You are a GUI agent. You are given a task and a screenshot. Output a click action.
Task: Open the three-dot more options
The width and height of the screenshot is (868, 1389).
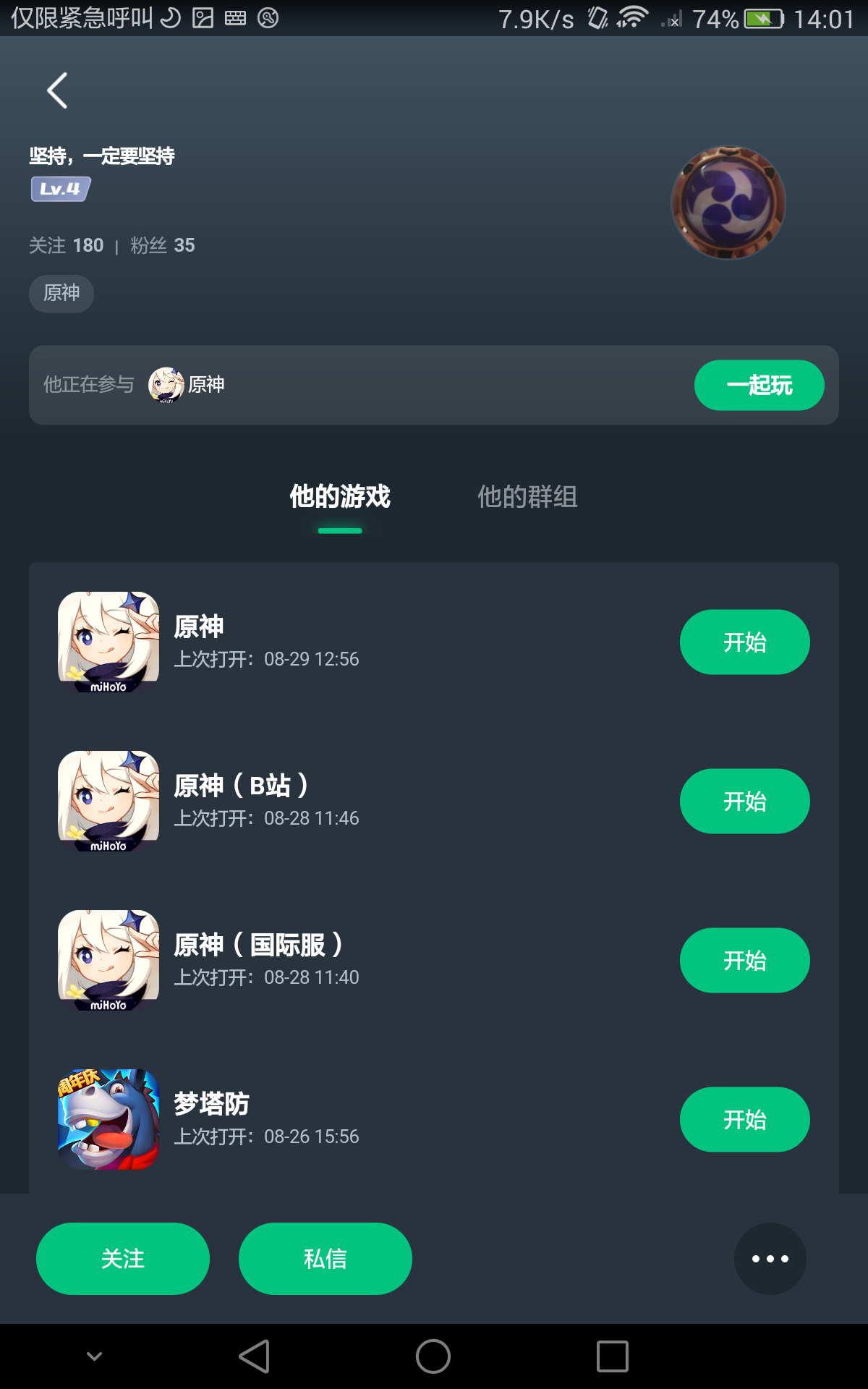coord(770,1259)
